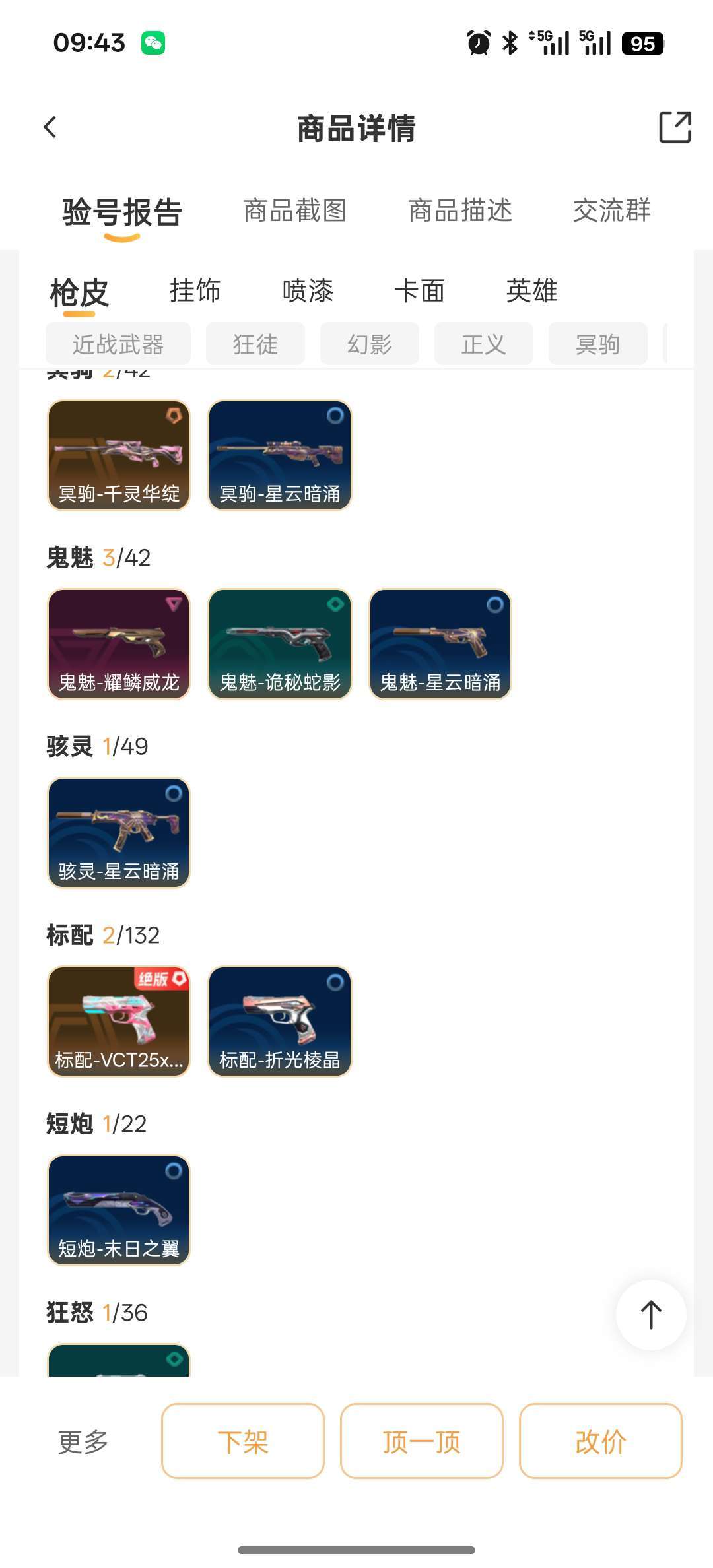The image size is (713, 1568).
Task: Open the 标配-折光棱晶 skin tile
Action: [280, 1021]
